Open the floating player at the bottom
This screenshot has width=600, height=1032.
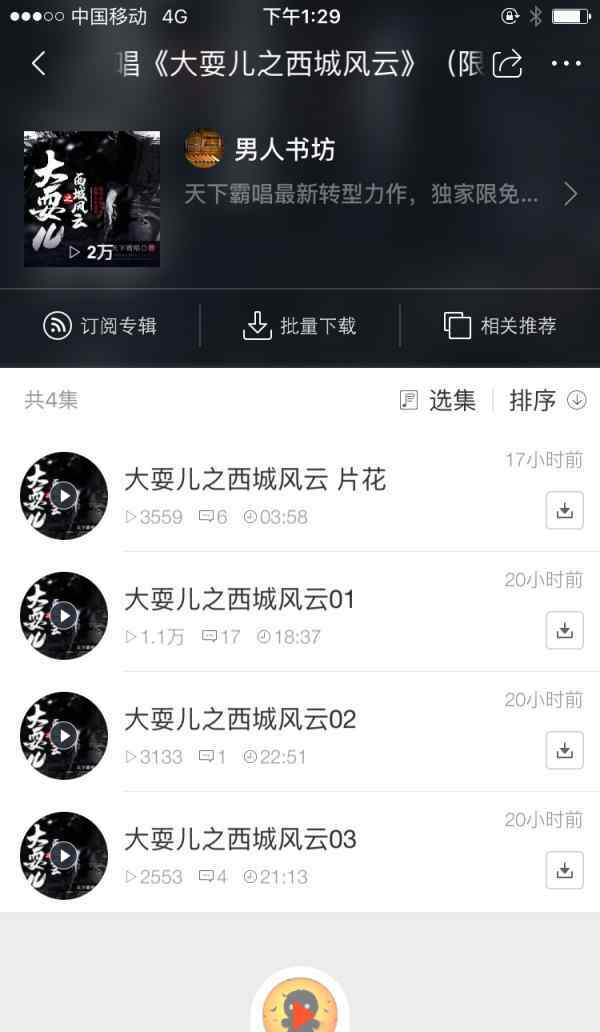tap(300, 1005)
